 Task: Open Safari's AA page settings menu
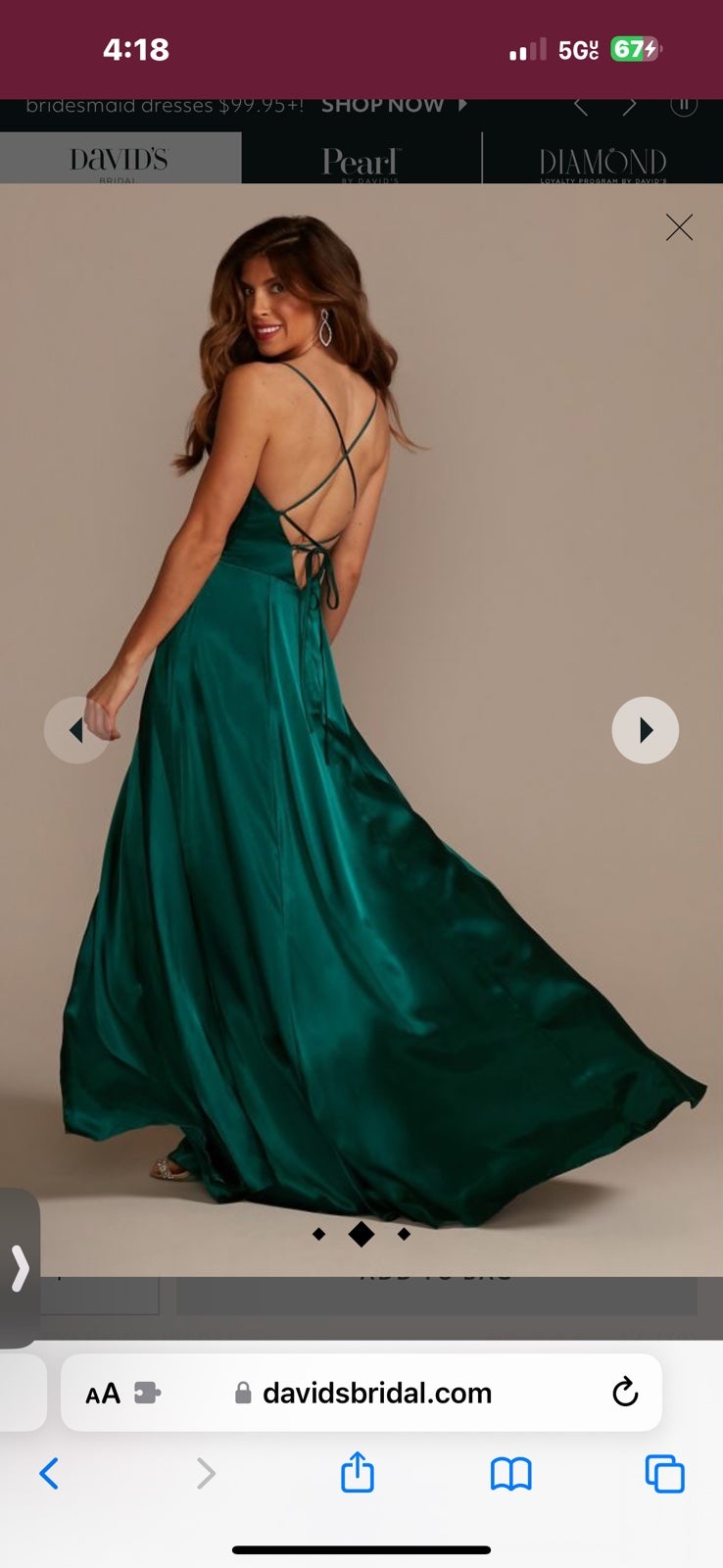coord(103,1393)
